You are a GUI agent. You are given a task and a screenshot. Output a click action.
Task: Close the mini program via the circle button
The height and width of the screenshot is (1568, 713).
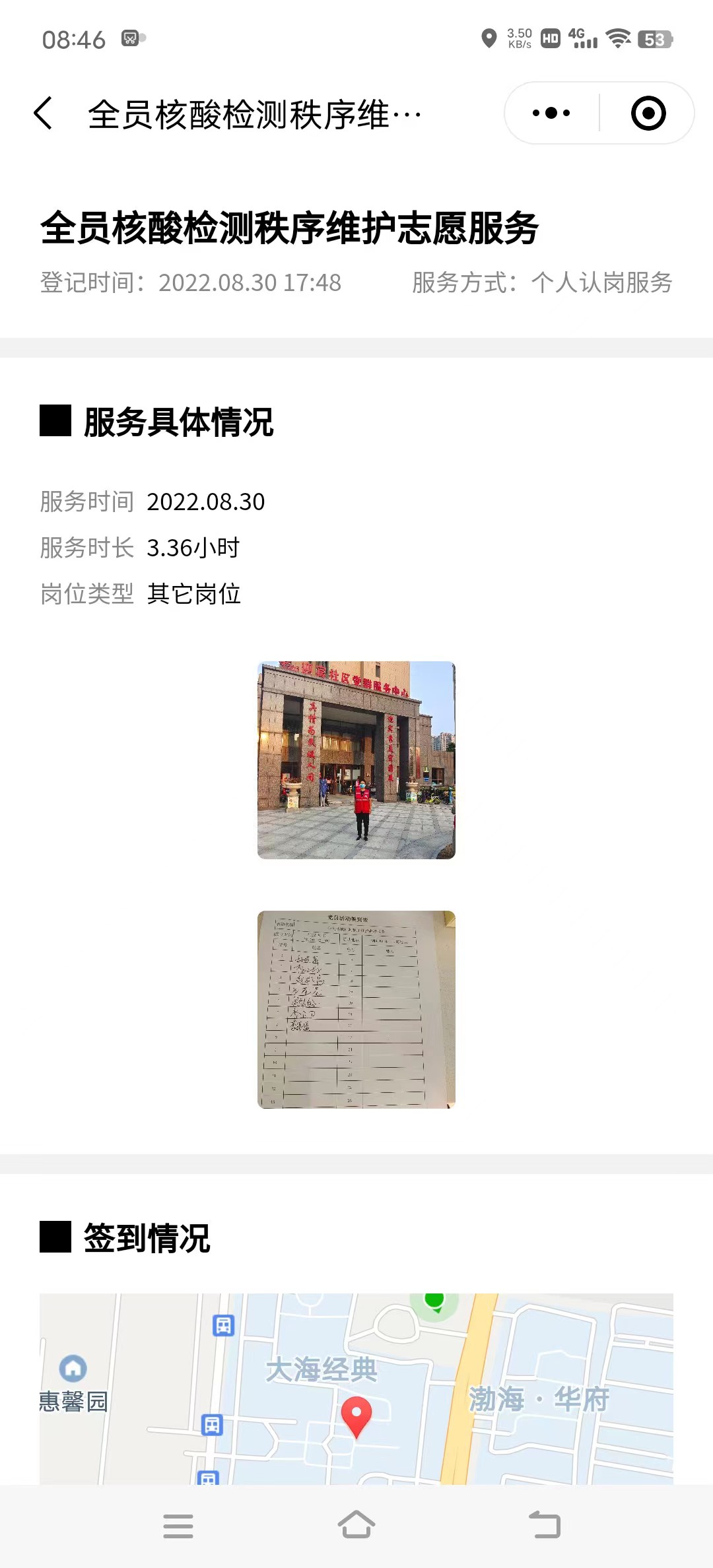[648, 113]
